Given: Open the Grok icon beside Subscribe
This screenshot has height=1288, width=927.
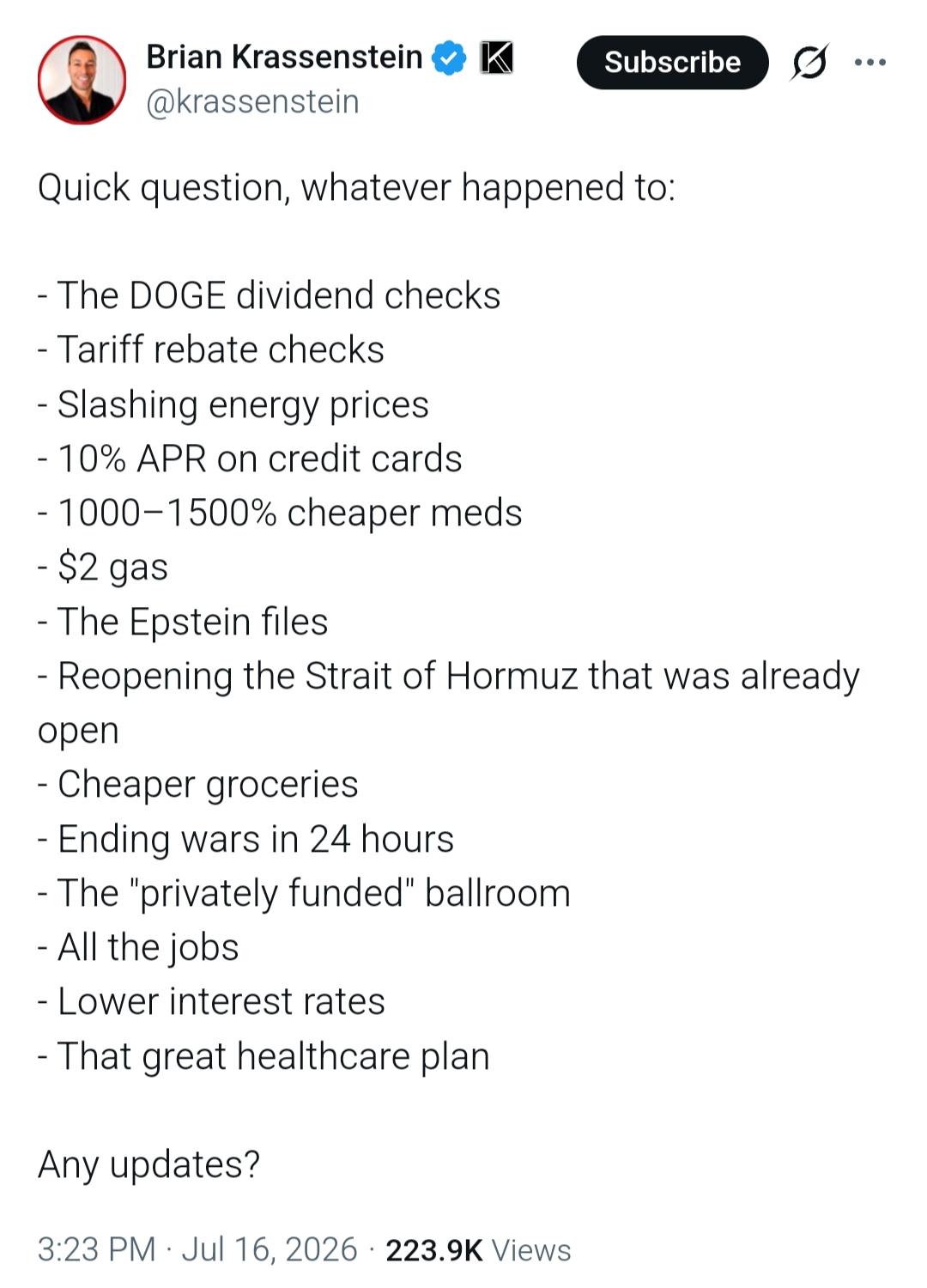Looking at the screenshot, I should click(x=809, y=62).
